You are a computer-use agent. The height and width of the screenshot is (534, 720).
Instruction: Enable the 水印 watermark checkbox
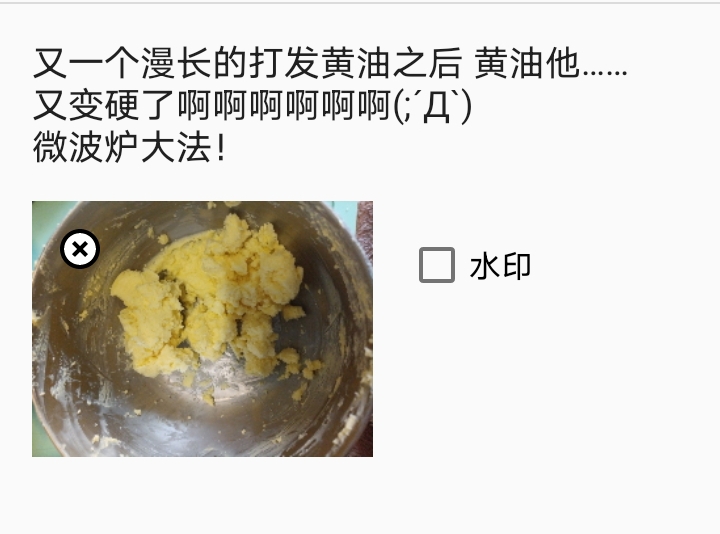pos(437,265)
